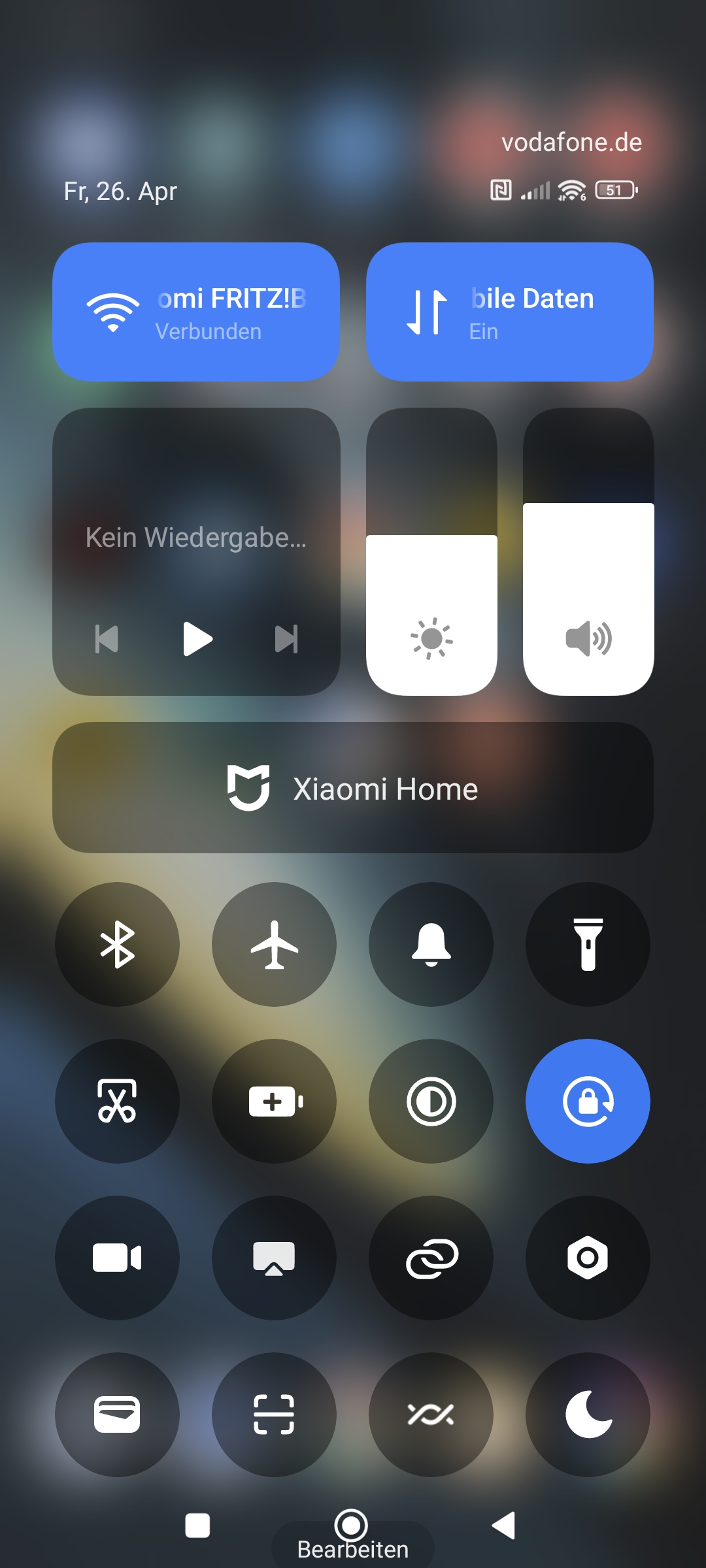
Task: Turn on airplane mode
Action: (275, 944)
